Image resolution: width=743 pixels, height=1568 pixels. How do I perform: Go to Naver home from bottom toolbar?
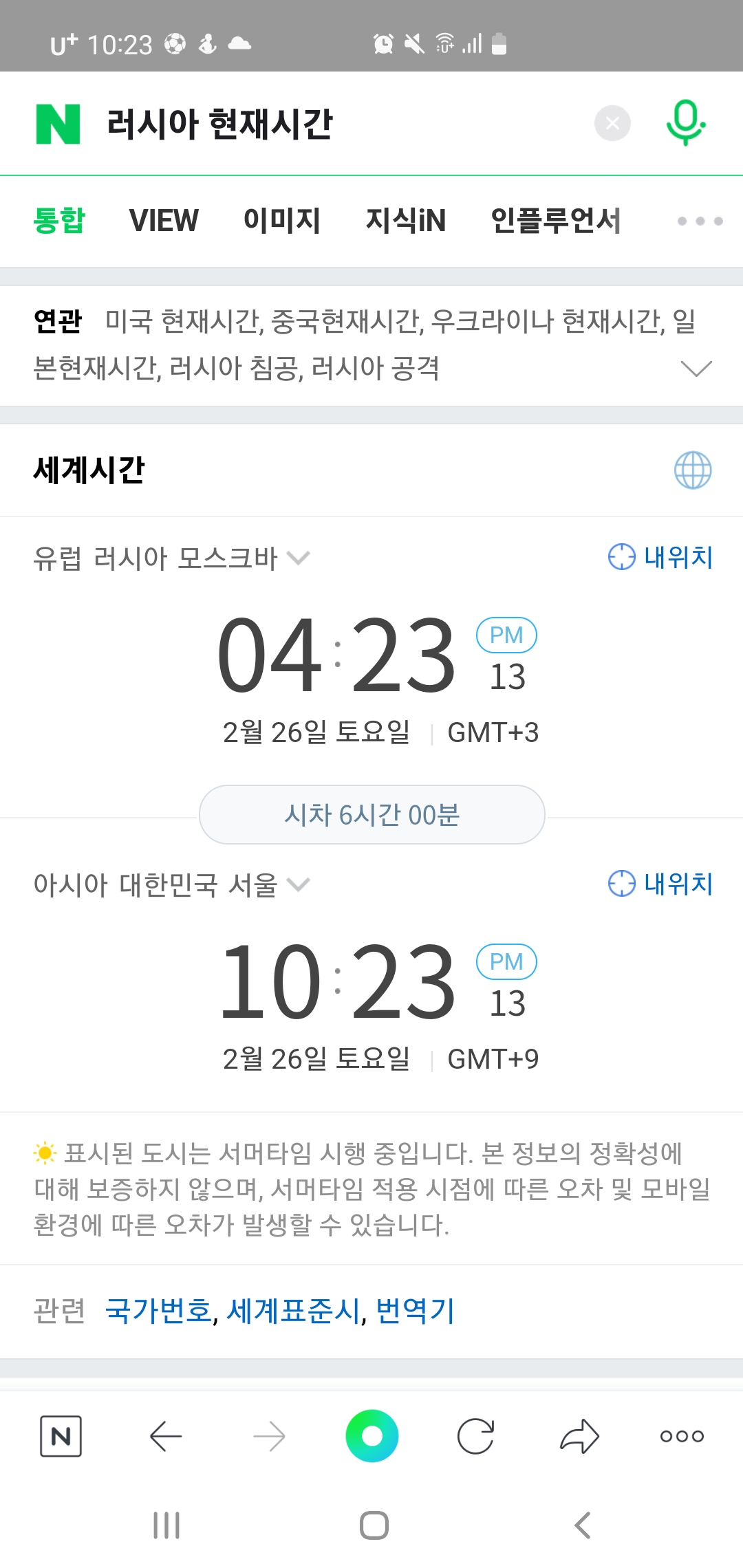tap(61, 1436)
